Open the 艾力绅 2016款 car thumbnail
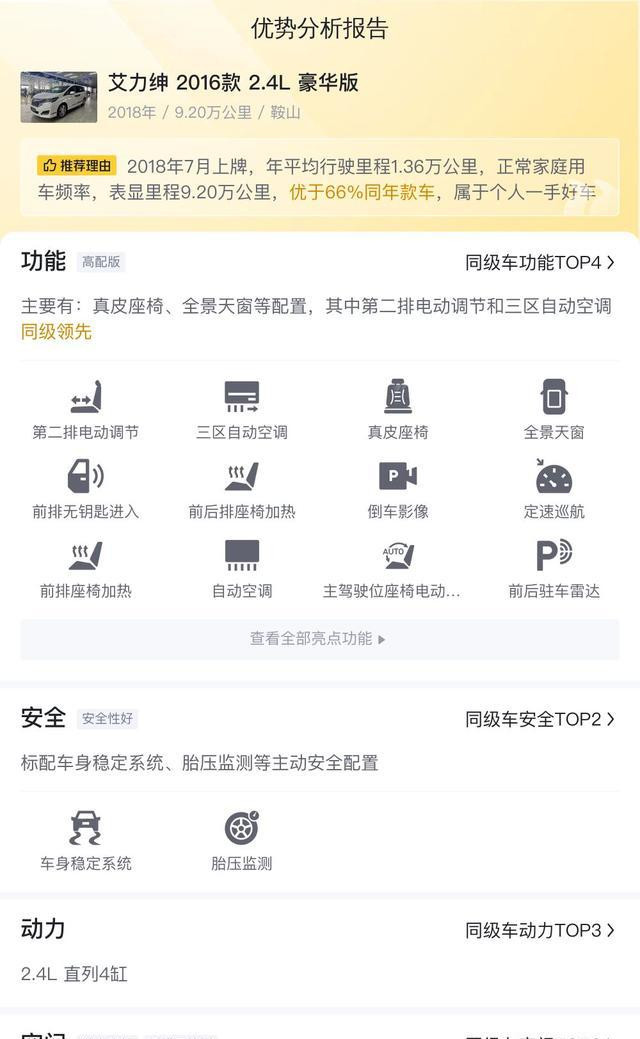640x1039 pixels. point(59,97)
